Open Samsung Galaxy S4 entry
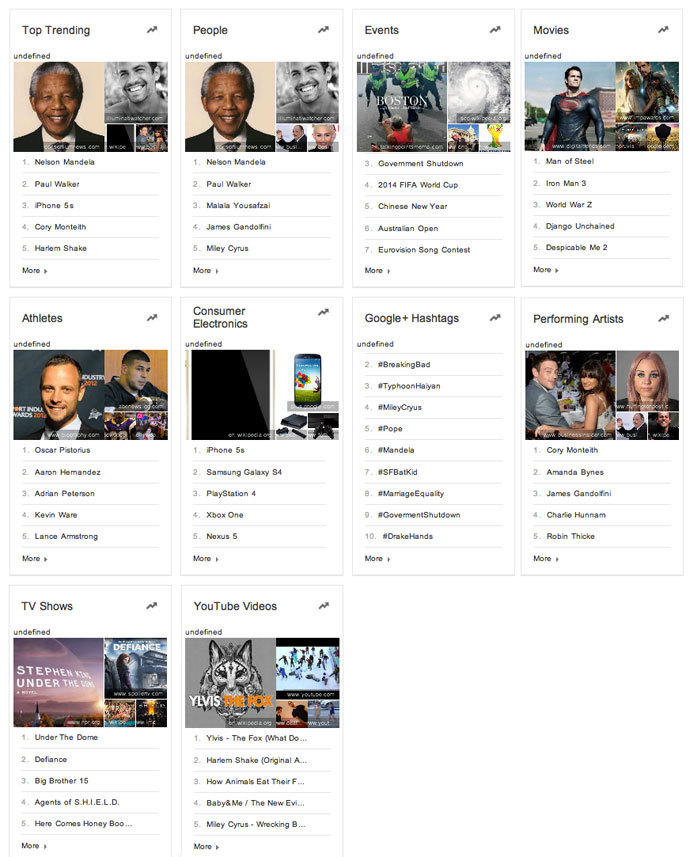This screenshot has width=690, height=857. 244,472
